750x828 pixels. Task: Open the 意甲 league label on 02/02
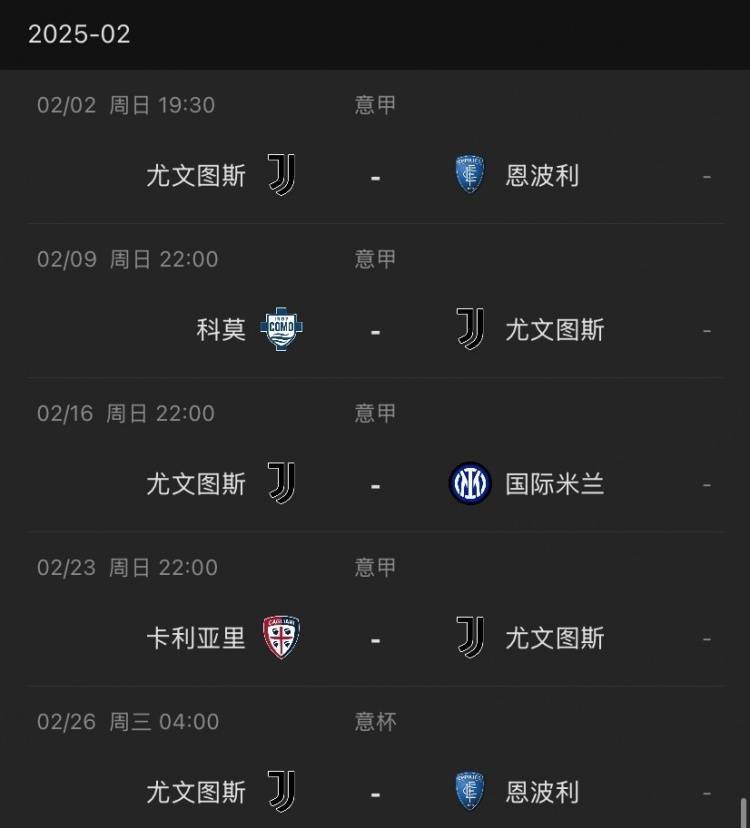[373, 104]
